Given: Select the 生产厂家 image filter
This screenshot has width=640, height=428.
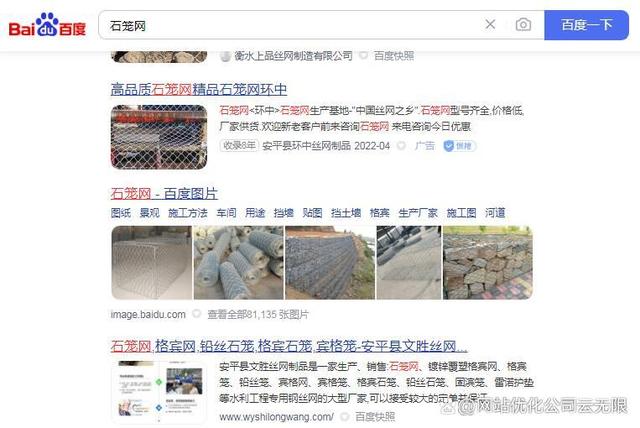Looking at the screenshot, I should coord(418,213).
